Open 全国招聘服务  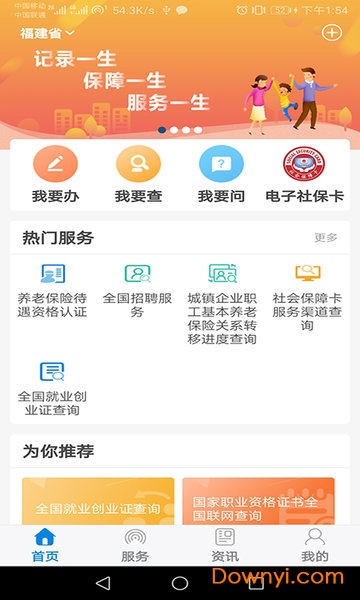pos(137,291)
